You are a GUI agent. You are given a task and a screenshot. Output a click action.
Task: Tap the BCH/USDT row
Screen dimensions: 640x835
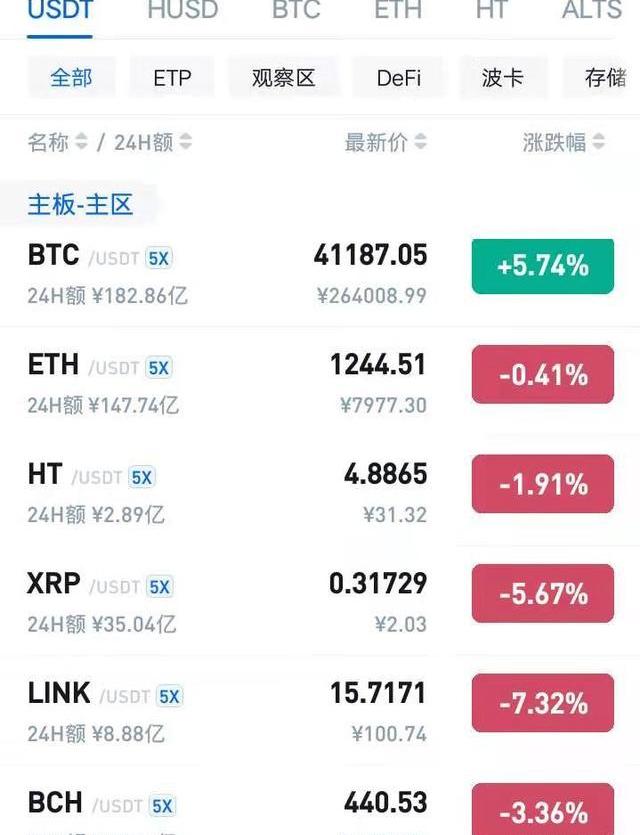tap(230, 805)
